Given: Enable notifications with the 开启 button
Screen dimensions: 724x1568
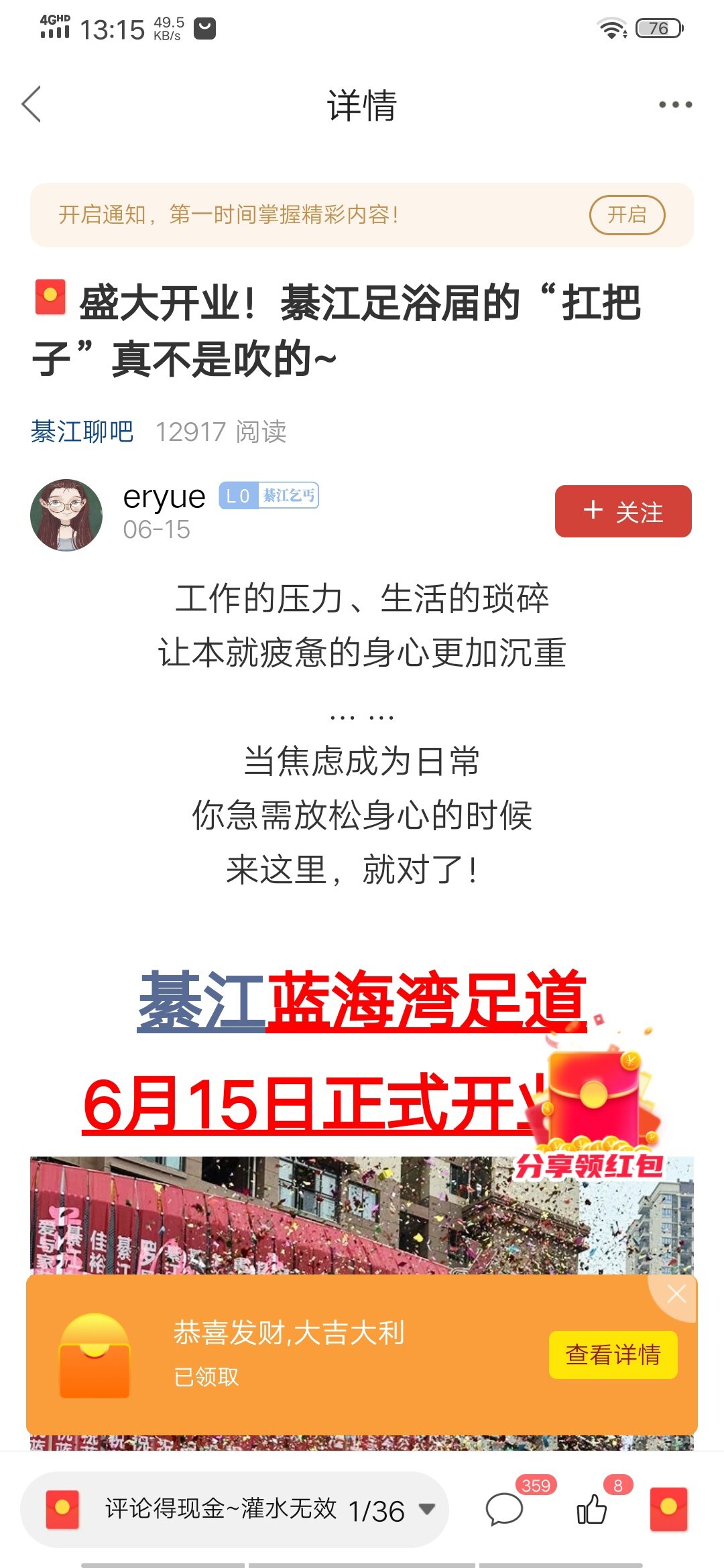Looking at the screenshot, I should [x=626, y=215].
